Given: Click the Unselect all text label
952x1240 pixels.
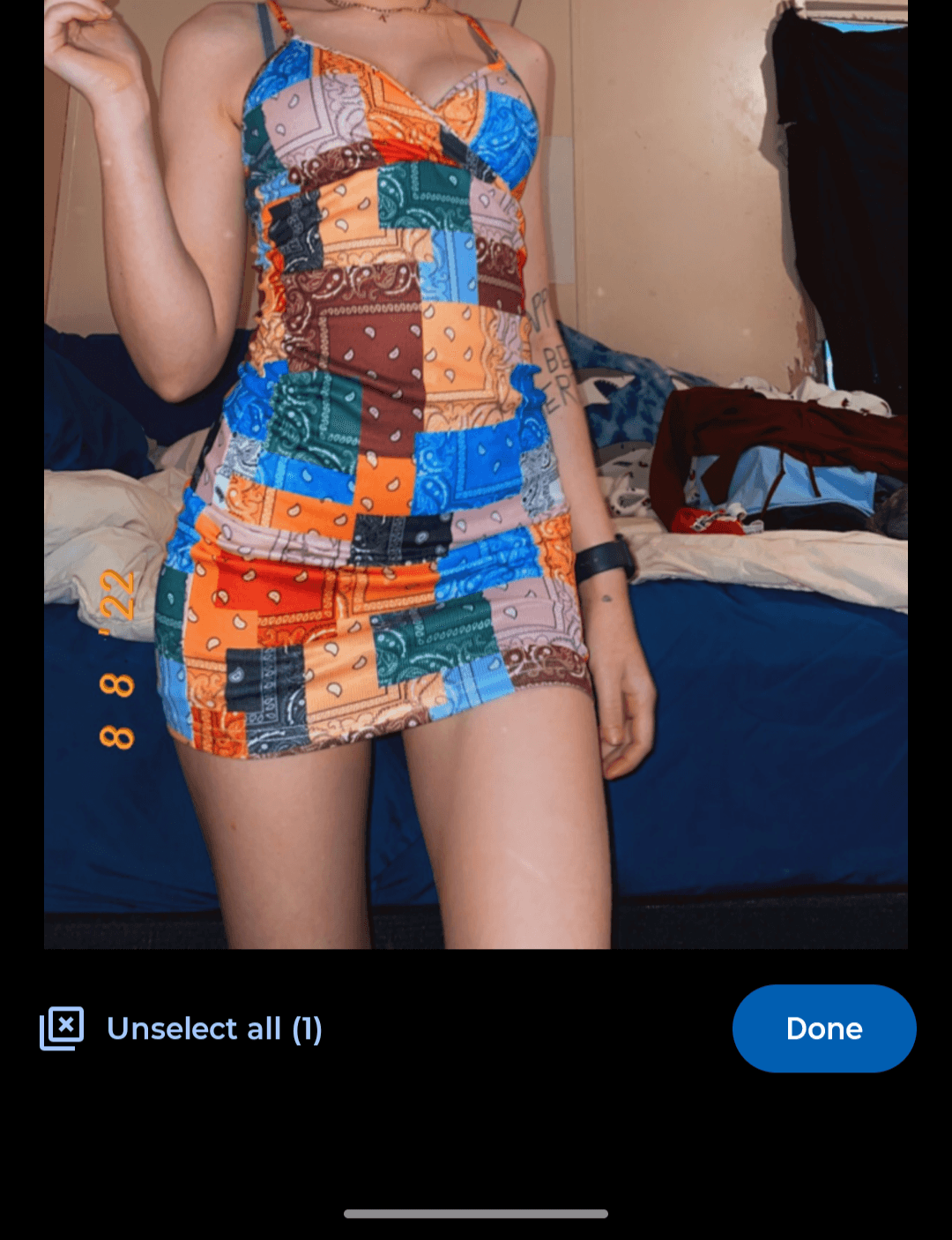Looking at the screenshot, I should (213, 1028).
